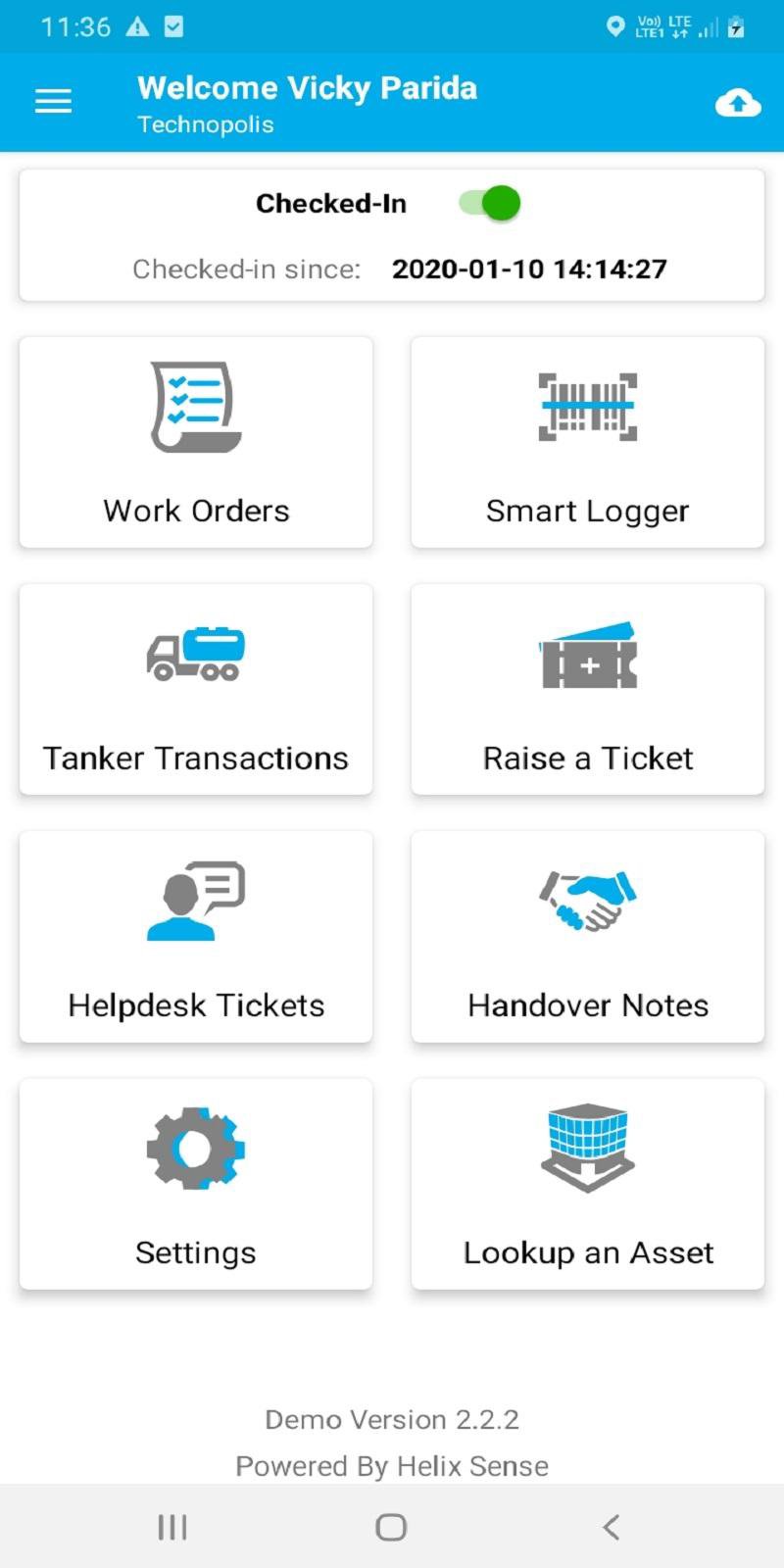The image size is (784, 1568).
Task: Show recent apps from navigation bar
Action: (172, 1527)
